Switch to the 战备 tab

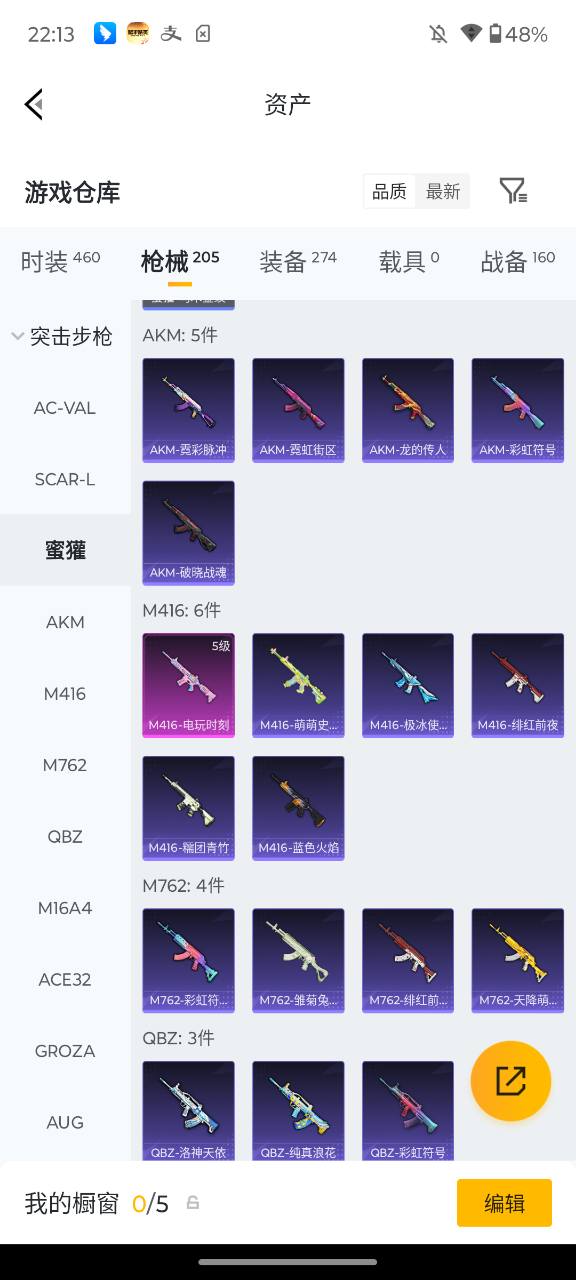517,261
